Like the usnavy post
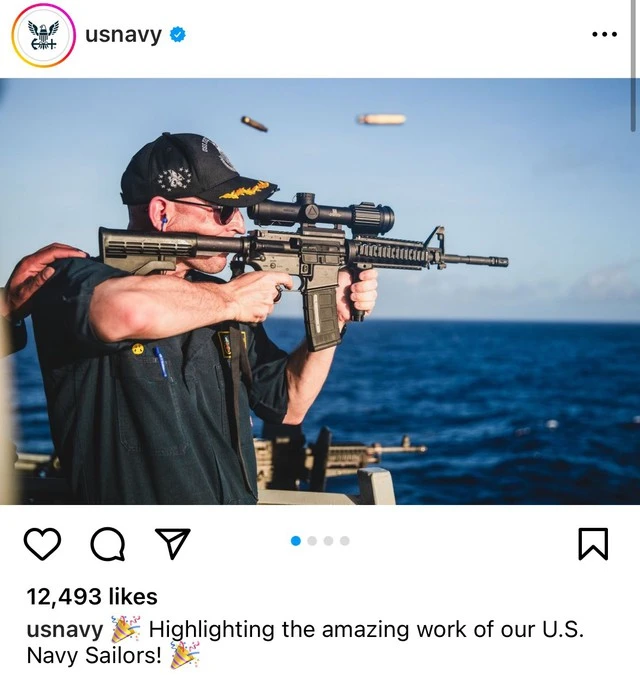640x675 pixels. (42, 543)
